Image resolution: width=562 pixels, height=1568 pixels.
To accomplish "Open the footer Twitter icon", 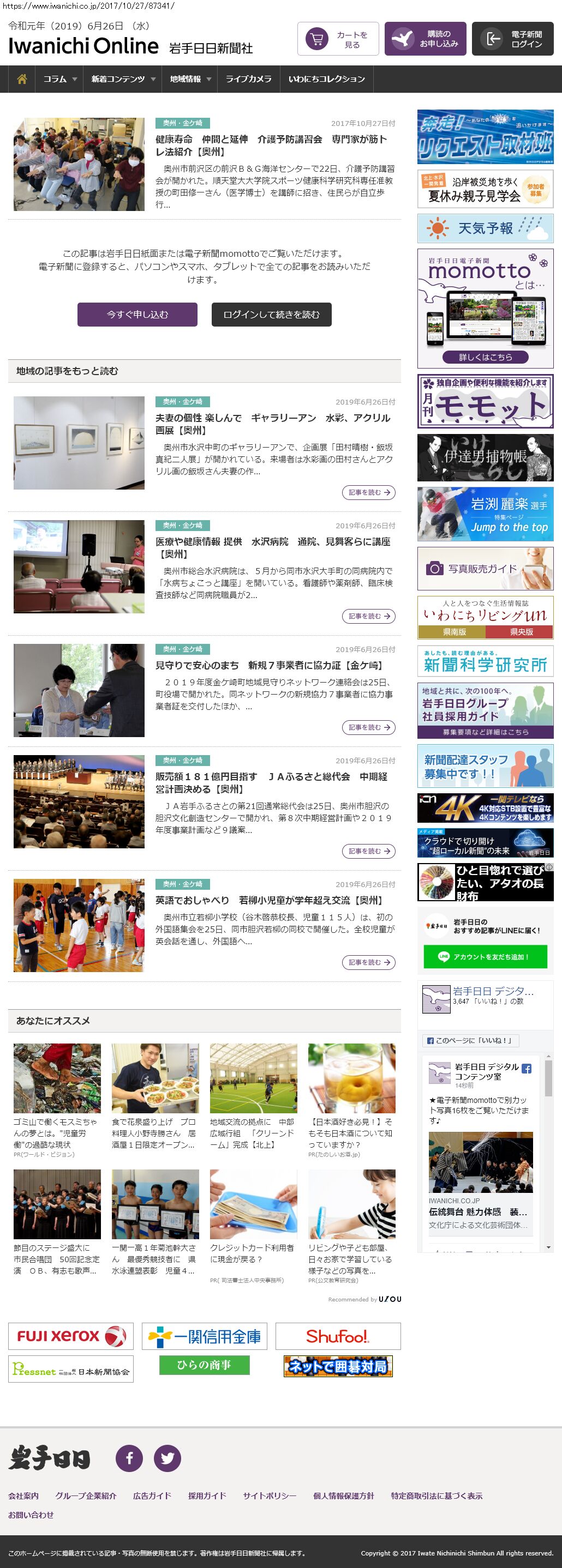I will click(x=168, y=1458).
